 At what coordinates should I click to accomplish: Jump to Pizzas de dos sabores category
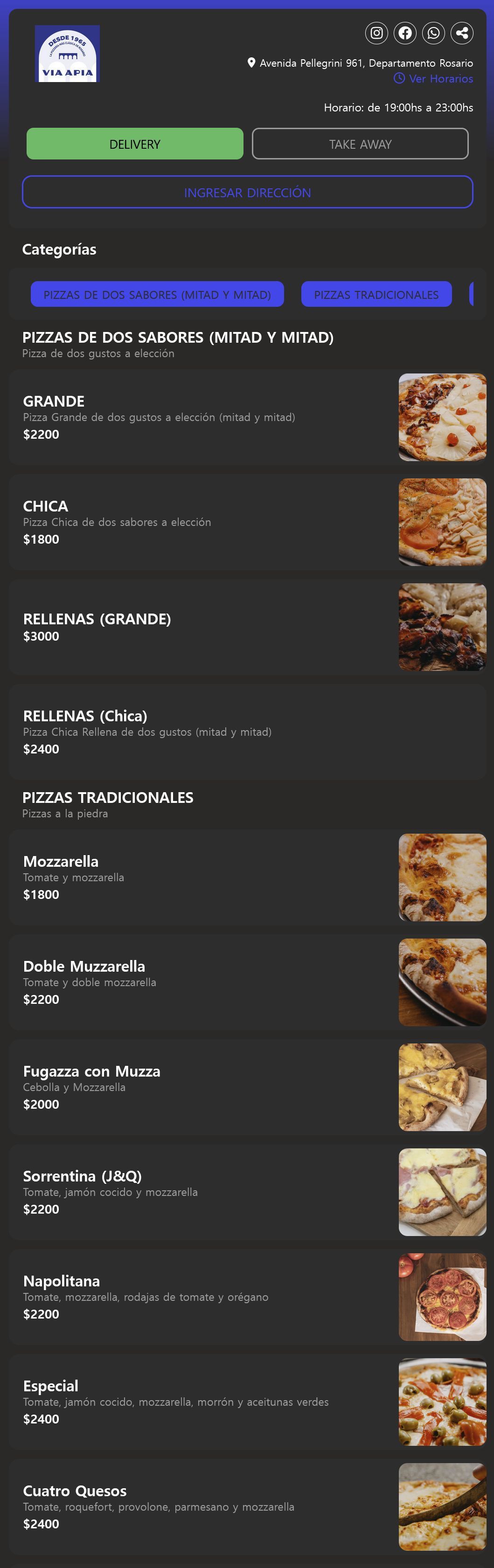coord(157,295)
